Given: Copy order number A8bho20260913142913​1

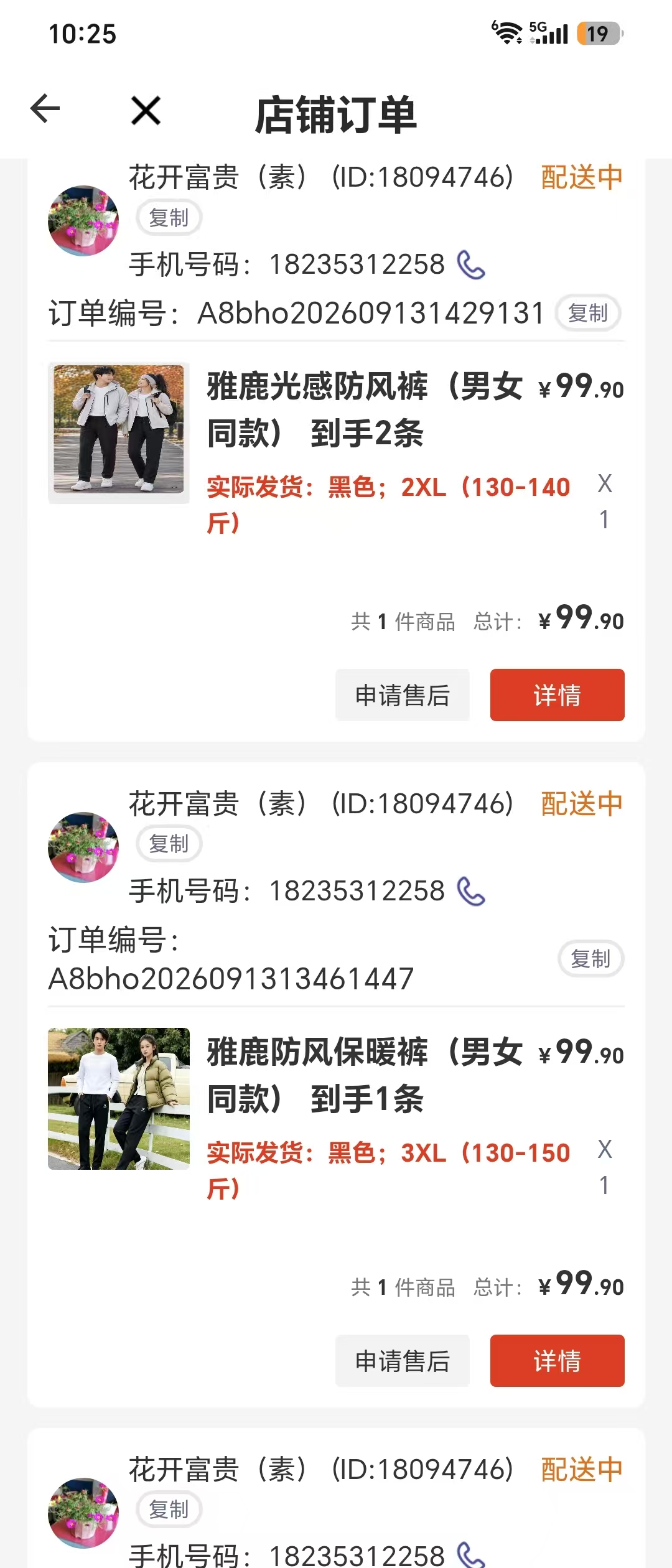Looking at the screenshot, I should click(x=588, y=313).
